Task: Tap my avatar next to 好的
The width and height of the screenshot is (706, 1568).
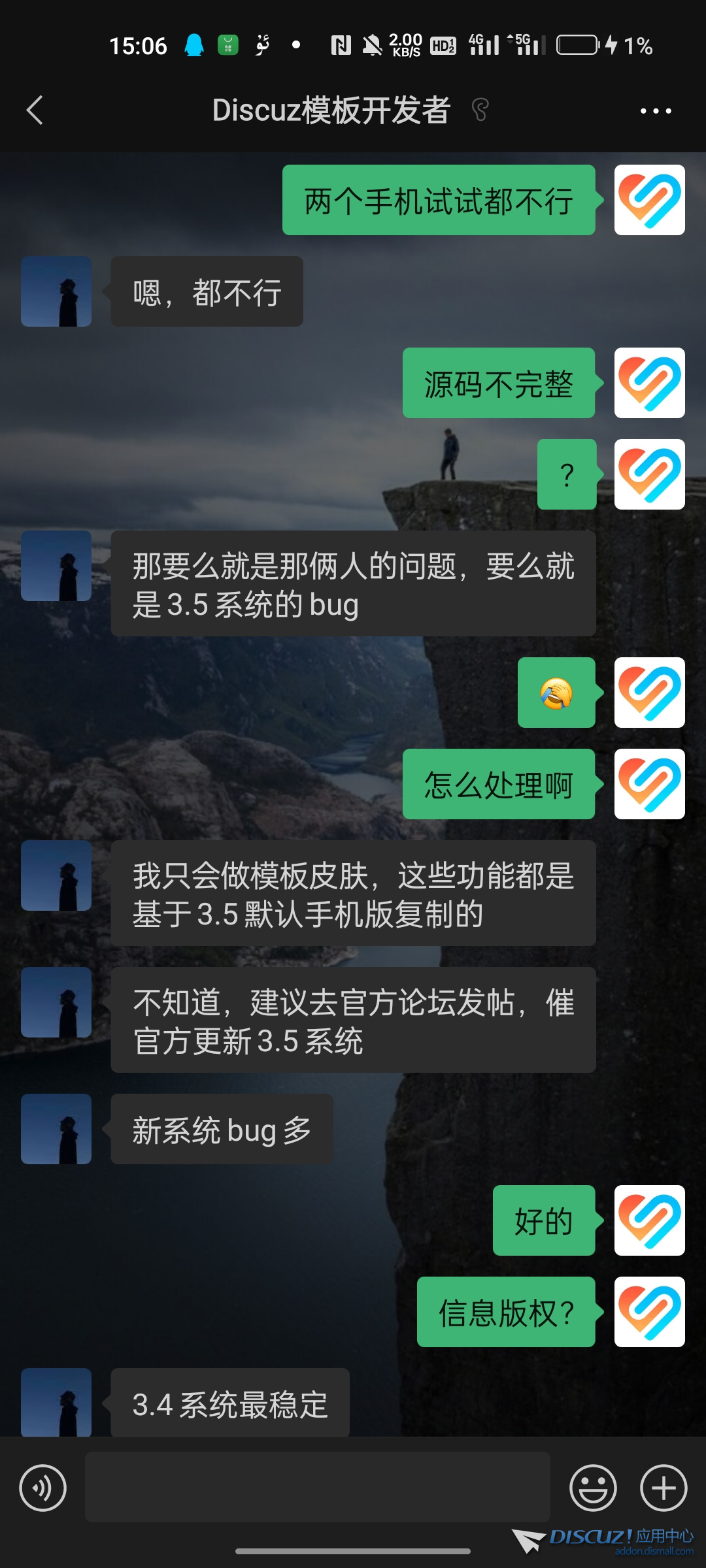Action: point(649,1220)
